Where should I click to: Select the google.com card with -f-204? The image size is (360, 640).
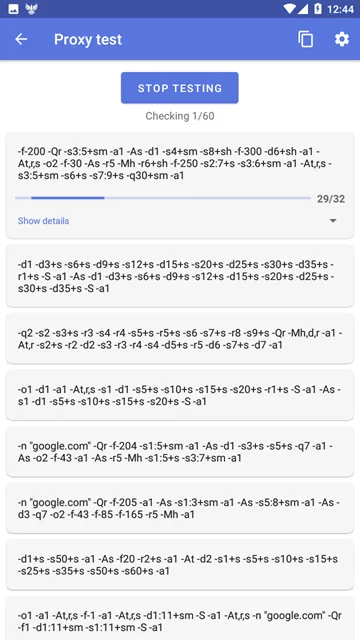point(180,451)
